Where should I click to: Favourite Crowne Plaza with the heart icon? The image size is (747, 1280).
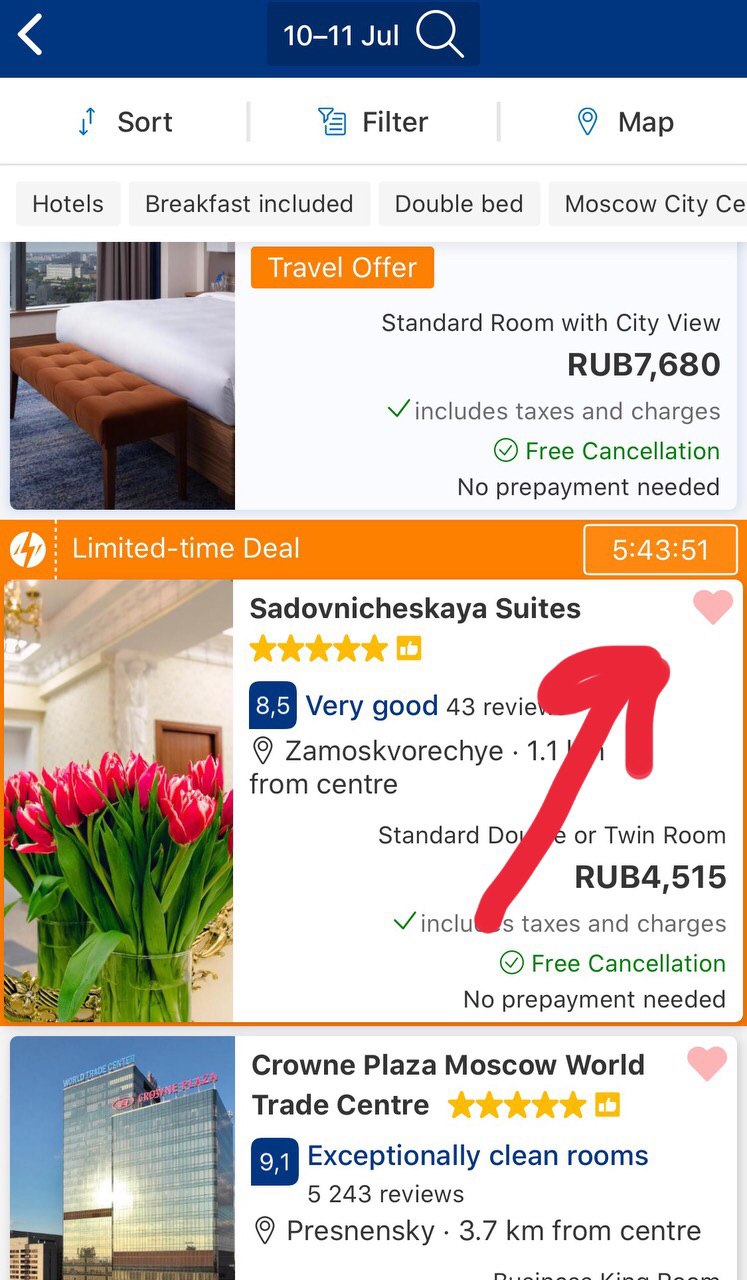pyautogui.click(x=707, y=1064)
